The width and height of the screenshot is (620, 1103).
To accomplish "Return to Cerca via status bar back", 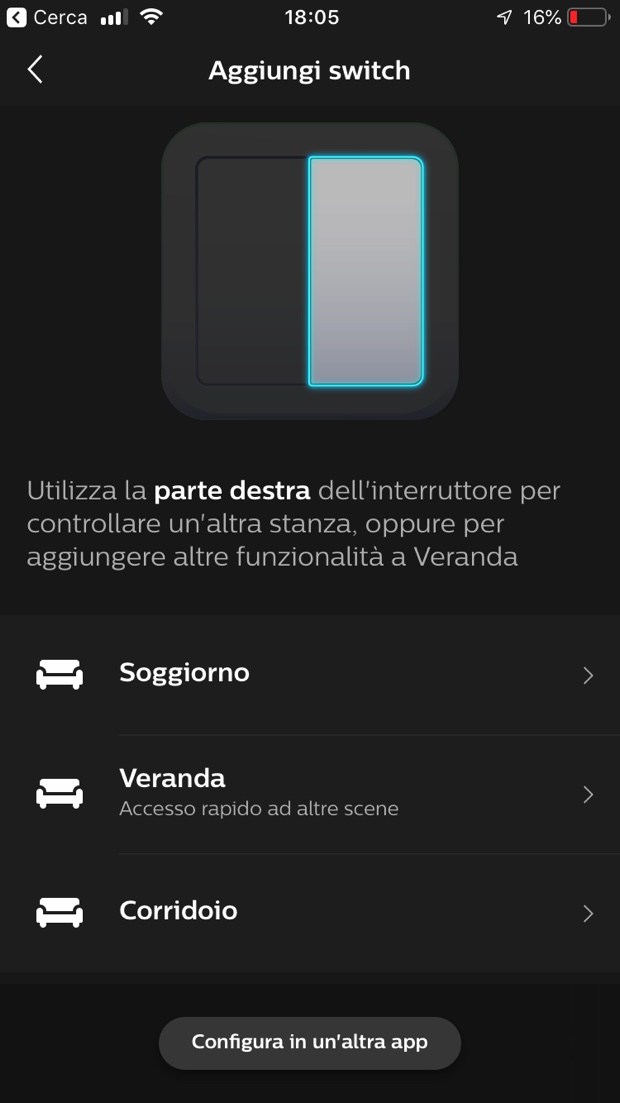I will click(x=46, y=17).
